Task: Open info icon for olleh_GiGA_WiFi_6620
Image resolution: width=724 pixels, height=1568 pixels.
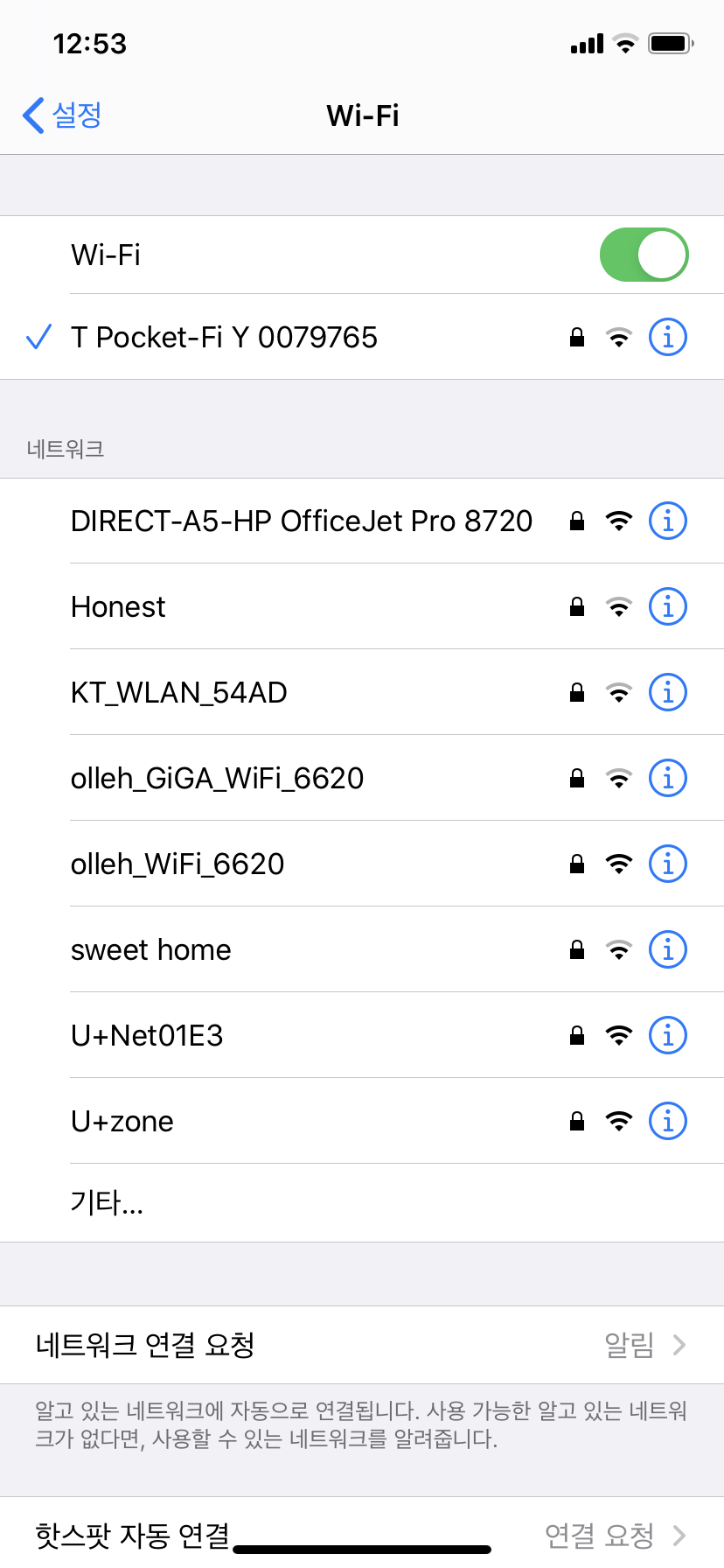Action: click(x=668, y=778)
